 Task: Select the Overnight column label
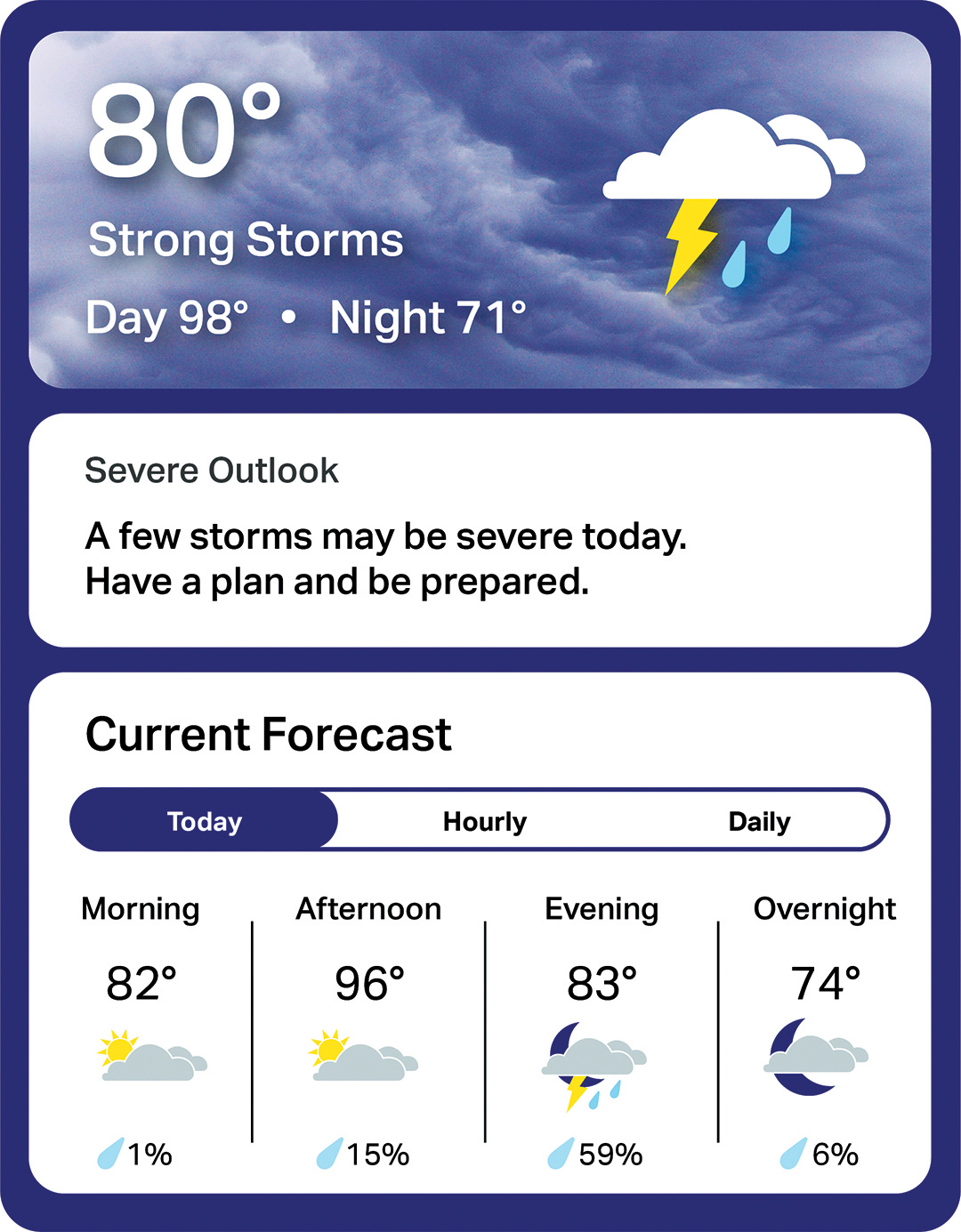(825, 909)
